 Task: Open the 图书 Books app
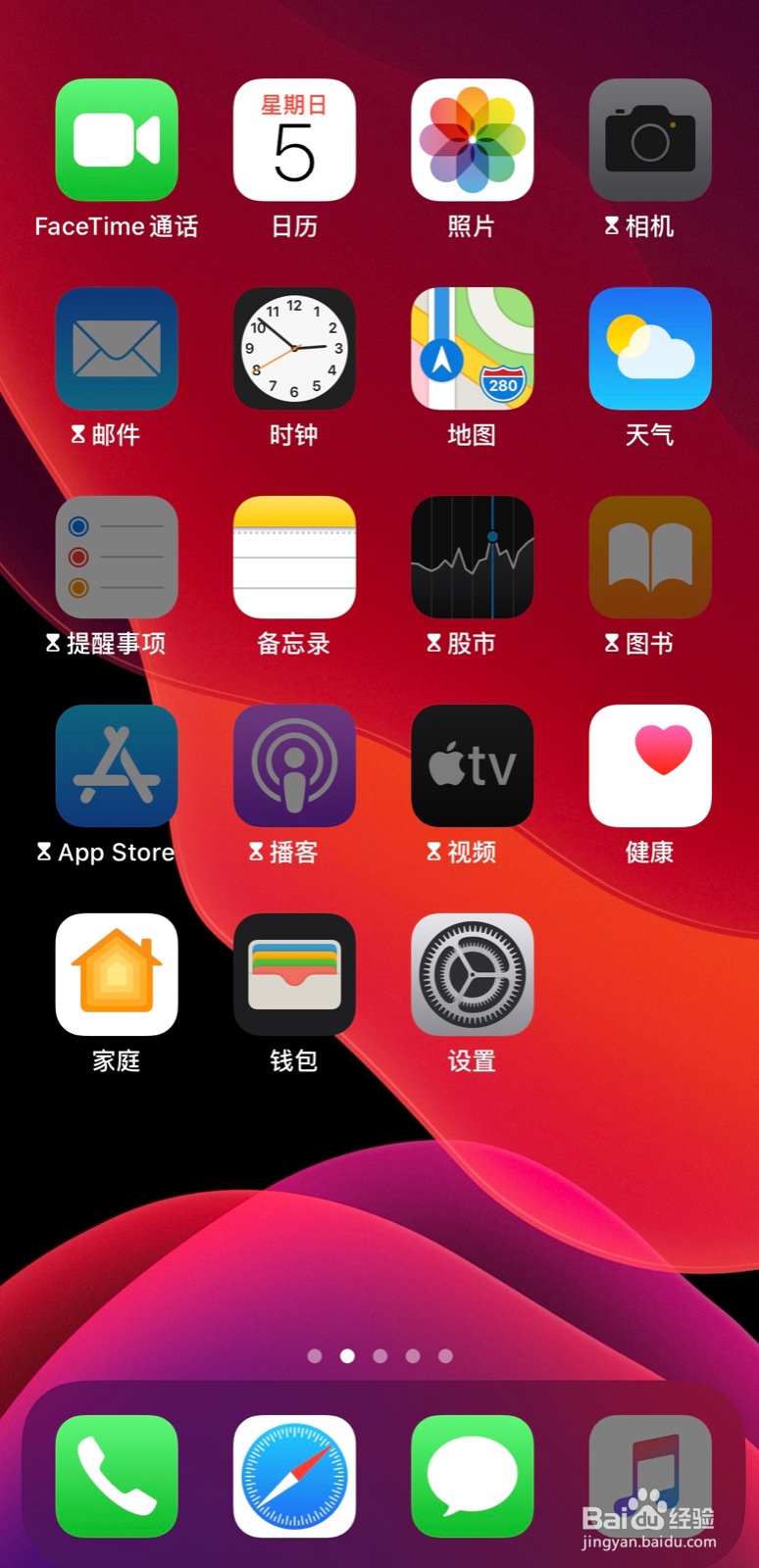pos(649,557)
